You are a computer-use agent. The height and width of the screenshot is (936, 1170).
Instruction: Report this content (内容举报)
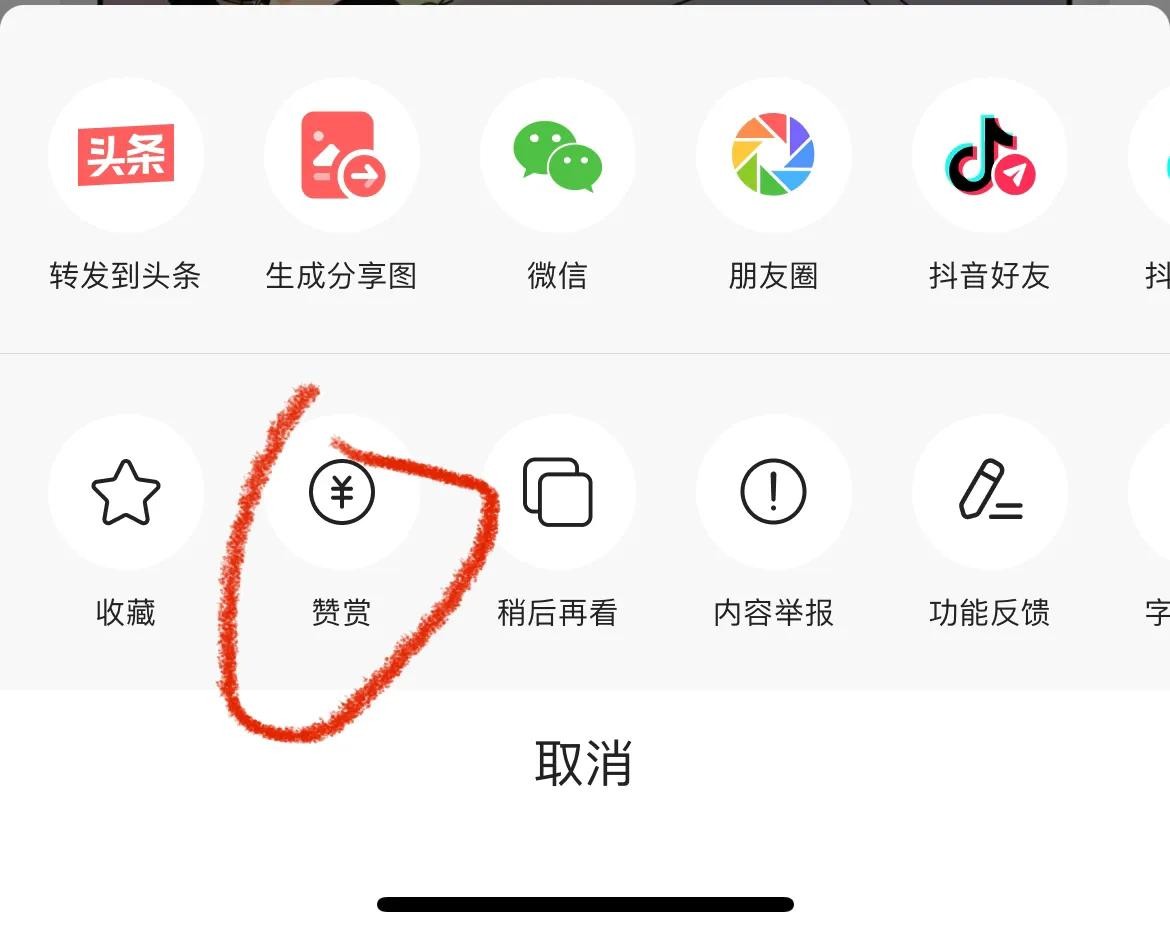coord(774,493)
